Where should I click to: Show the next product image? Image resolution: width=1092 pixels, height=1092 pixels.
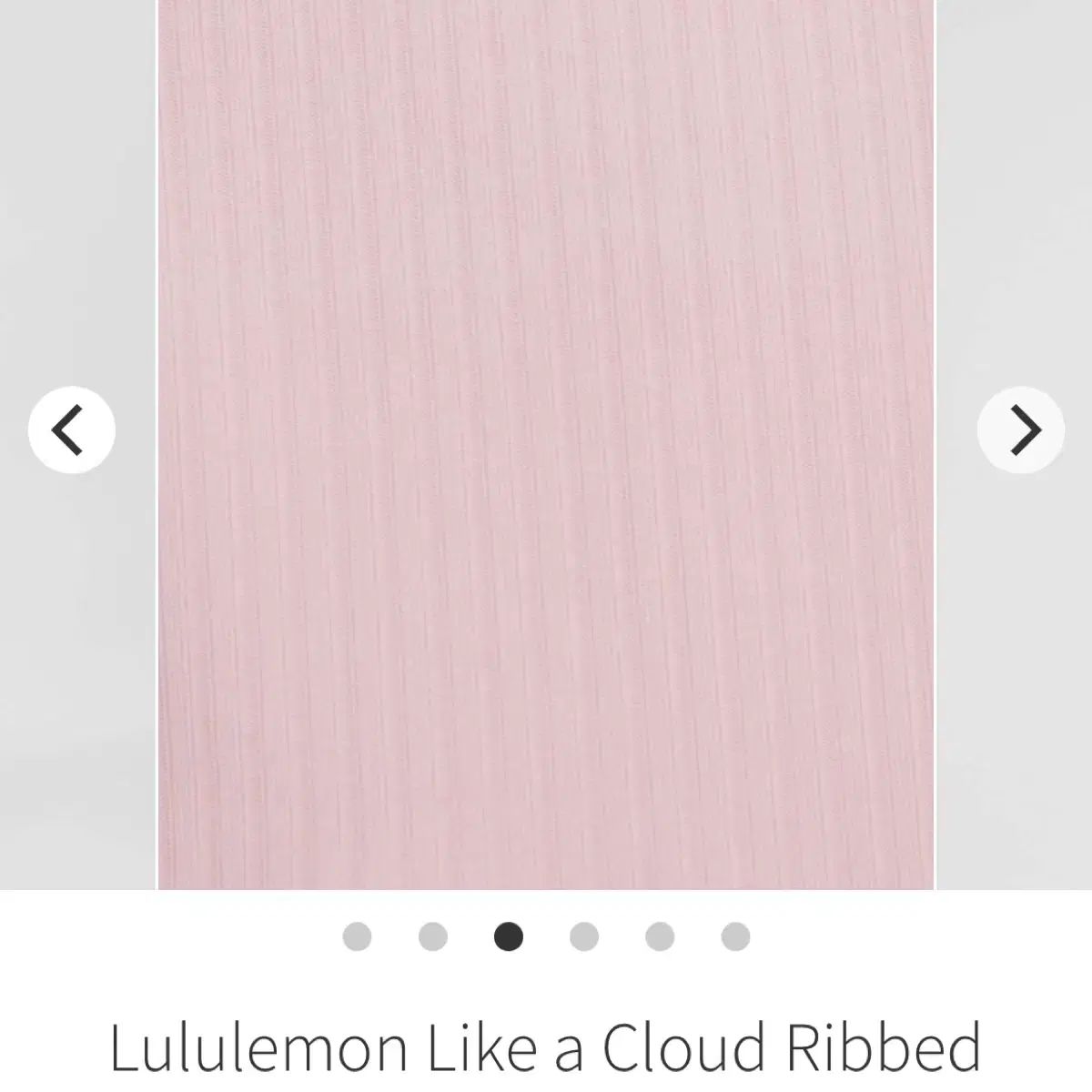[x=1020, y=430]
